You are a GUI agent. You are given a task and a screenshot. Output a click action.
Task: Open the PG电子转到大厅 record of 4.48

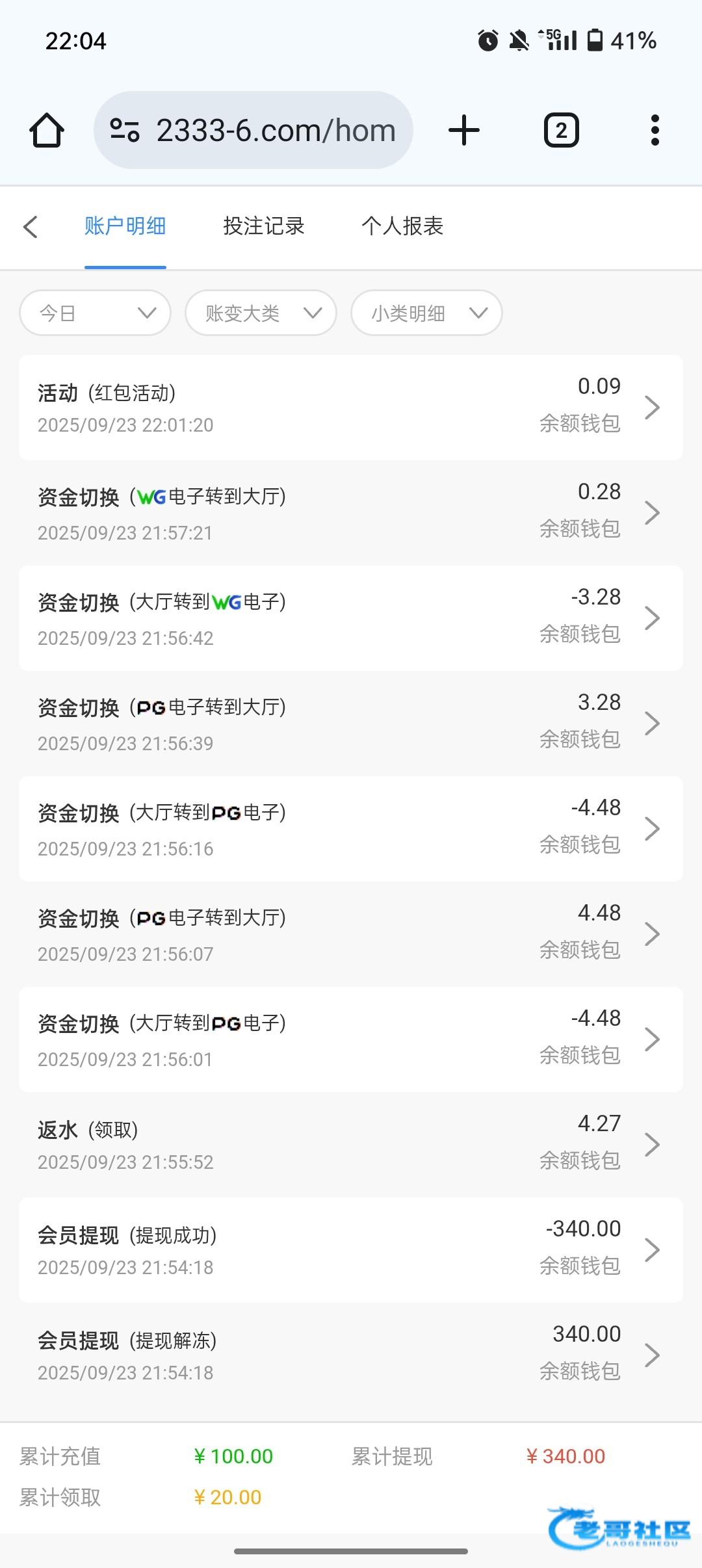[x=351, y=934]
